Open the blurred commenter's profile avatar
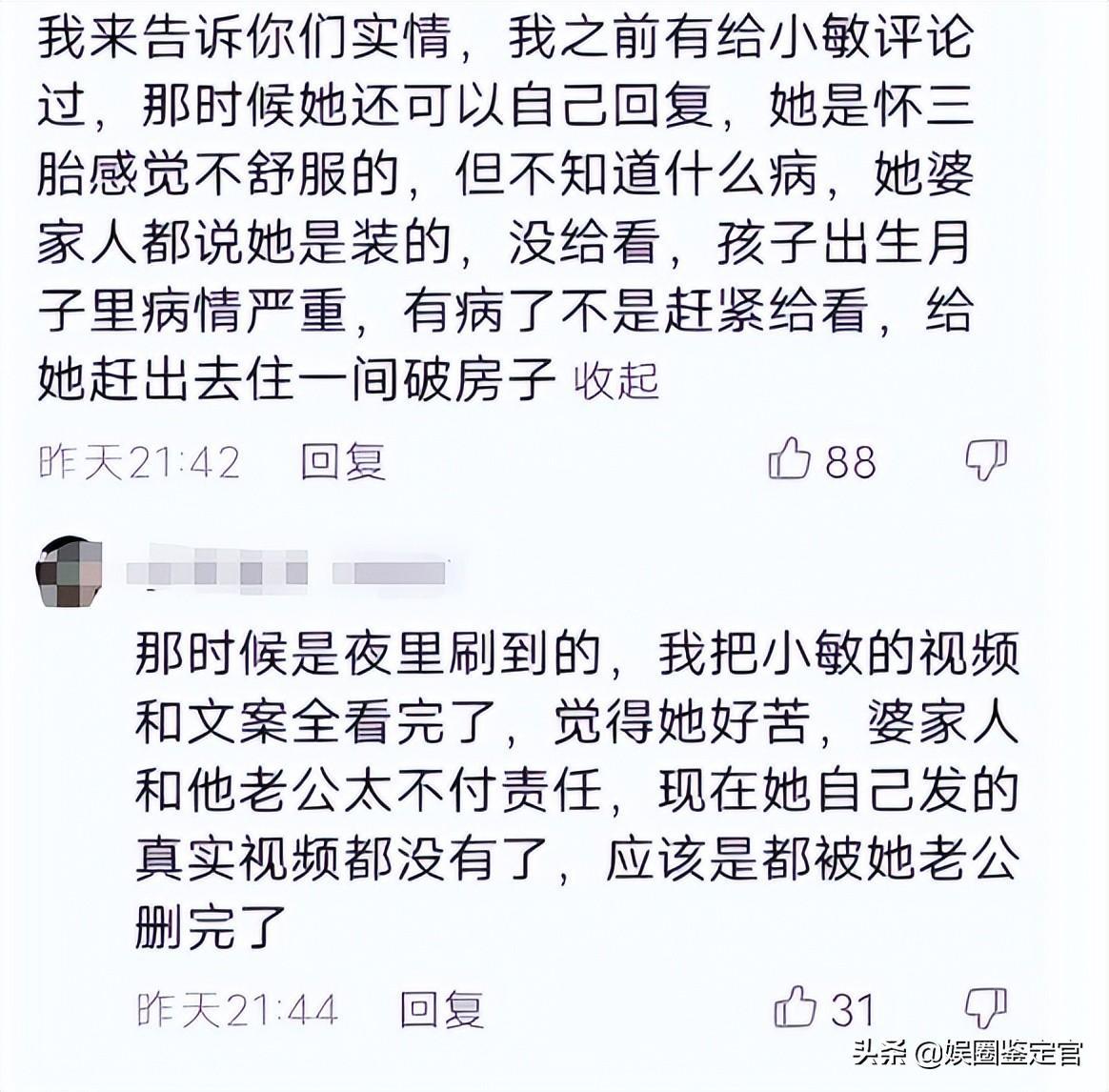1109x1092 pixels. (x=69, y=572)
